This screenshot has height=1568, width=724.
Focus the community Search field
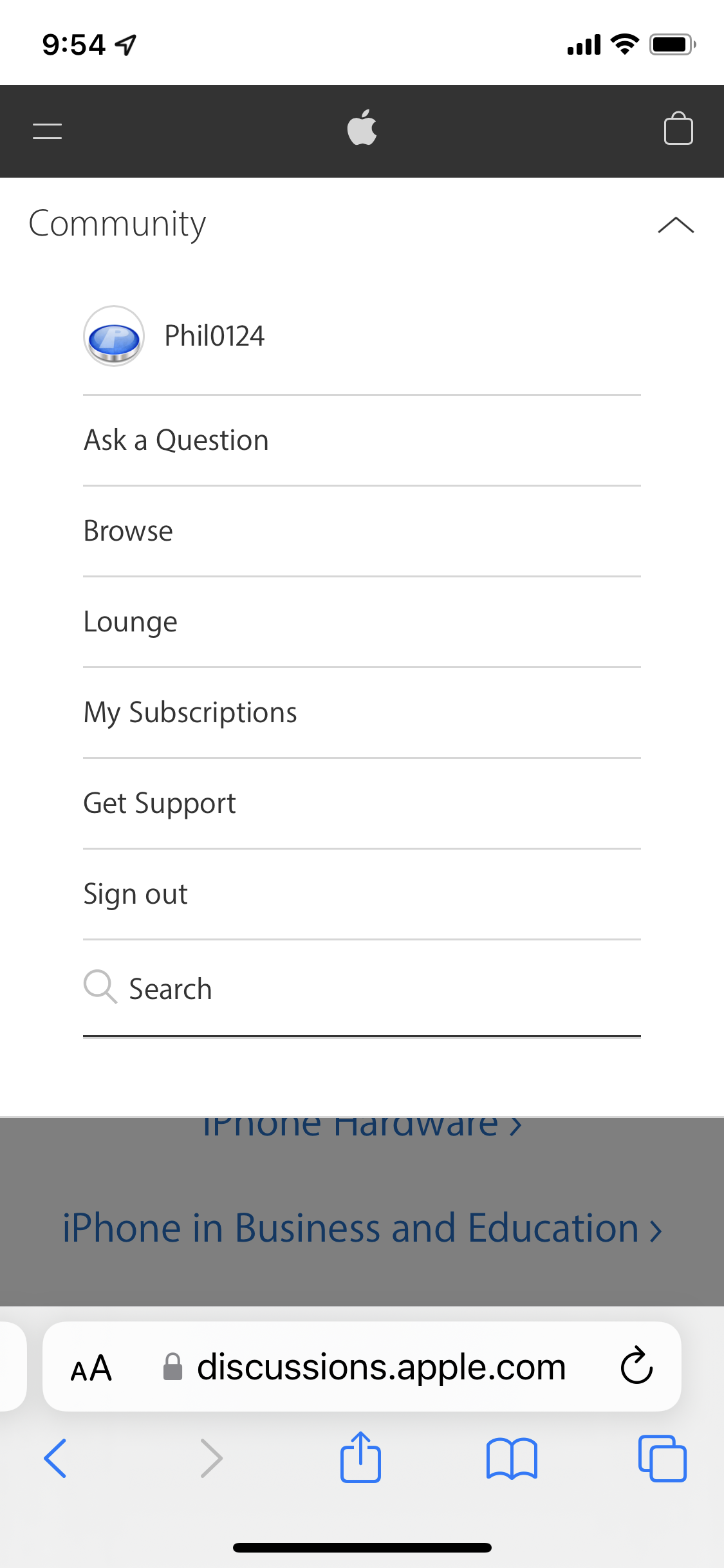pyautogui.click(x=360, y=989)
